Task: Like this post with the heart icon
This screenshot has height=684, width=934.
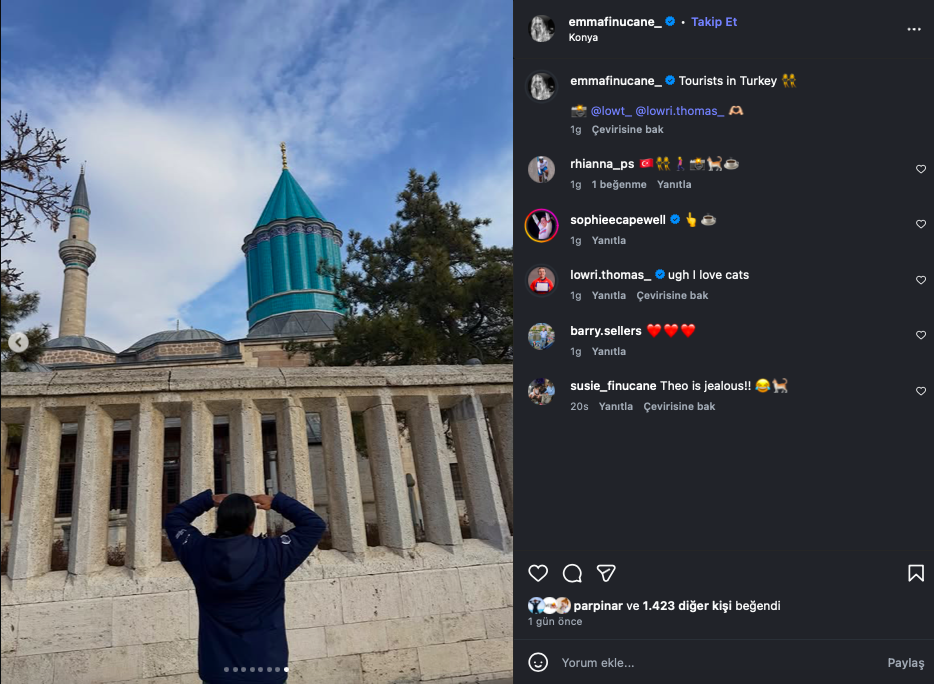Action: pos(538,573)
